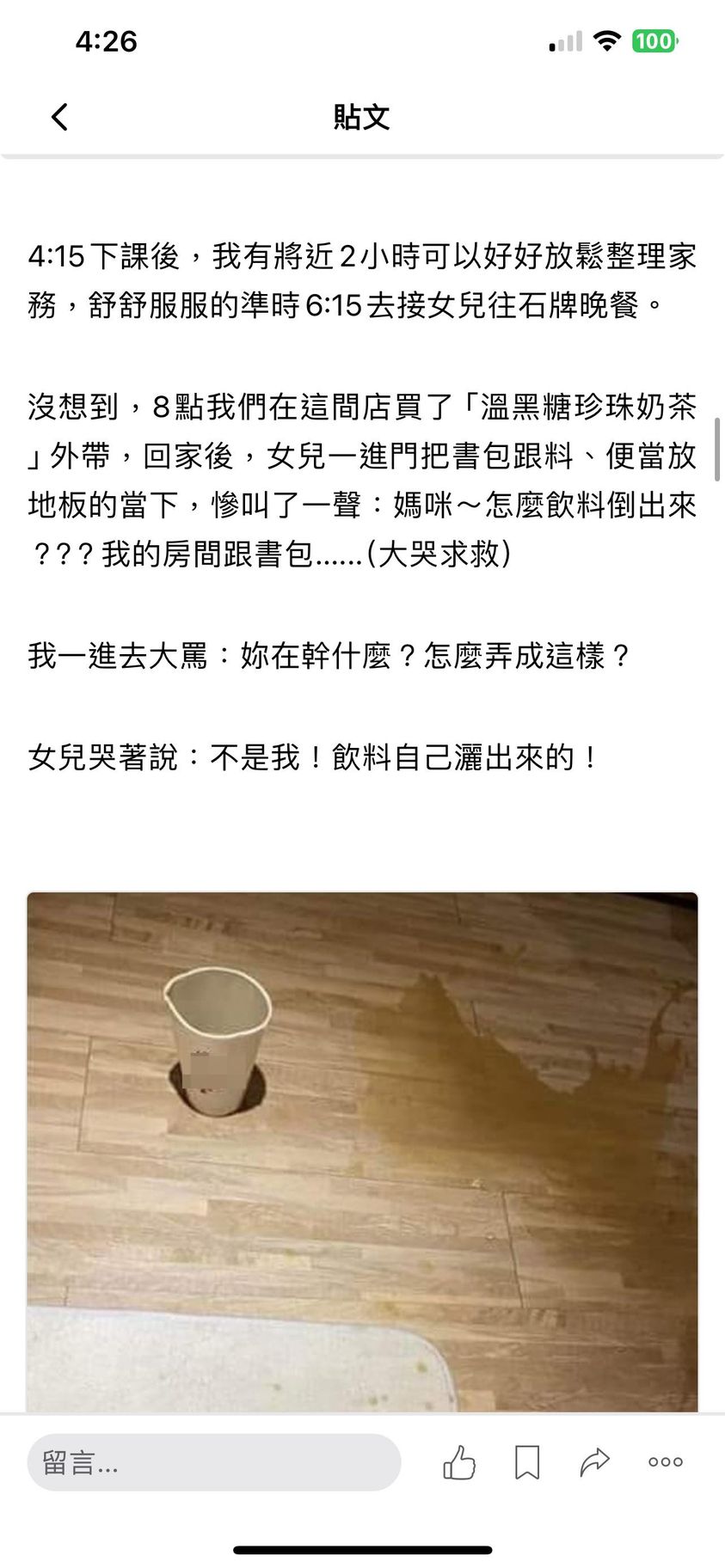Image resolution: width=725 pixels, height=1568 pixels.
Task: Bookmark this post
Action: [x=527, y=1461]
